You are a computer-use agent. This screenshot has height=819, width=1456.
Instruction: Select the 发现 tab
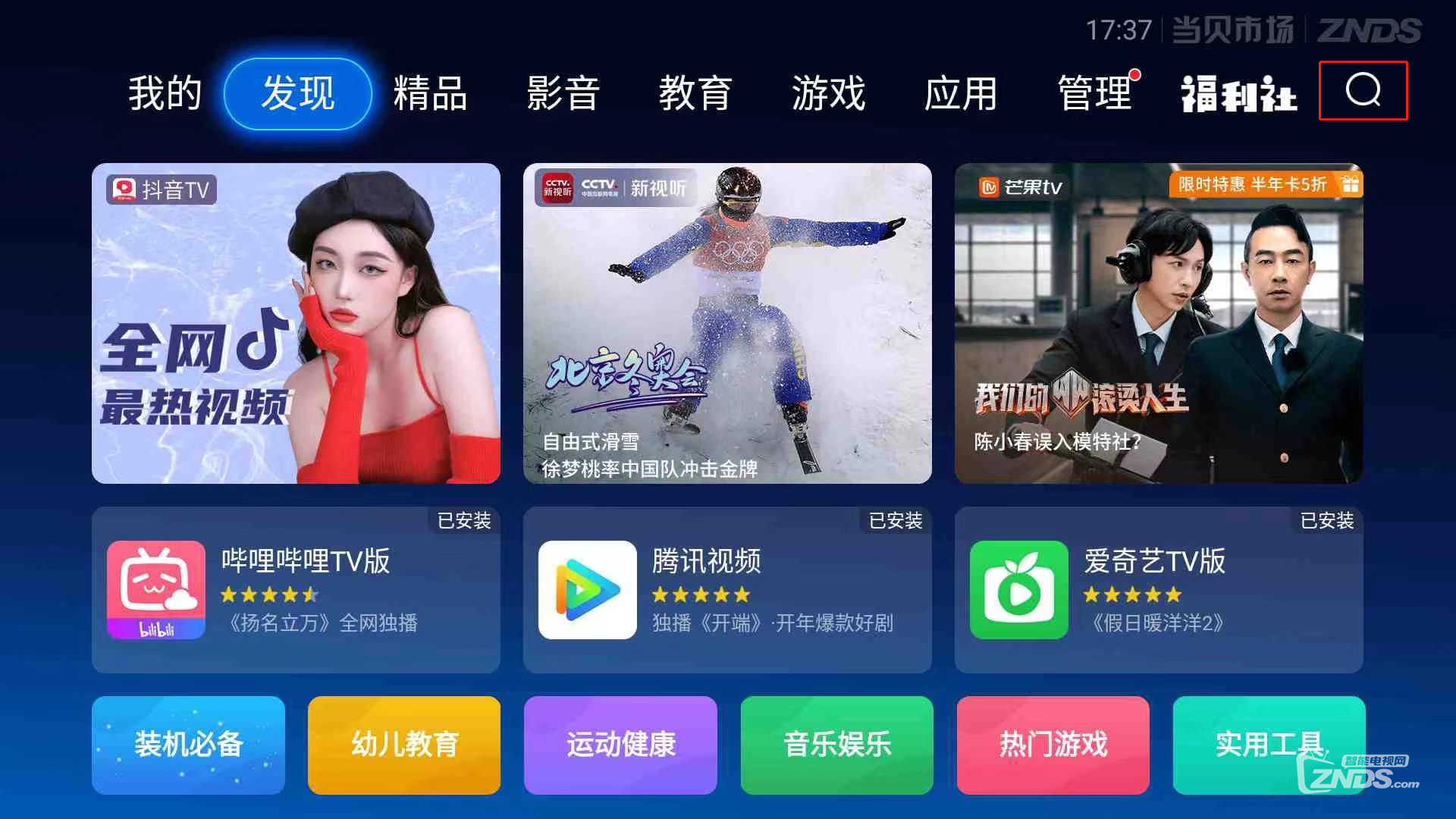[x=297, y=93]
